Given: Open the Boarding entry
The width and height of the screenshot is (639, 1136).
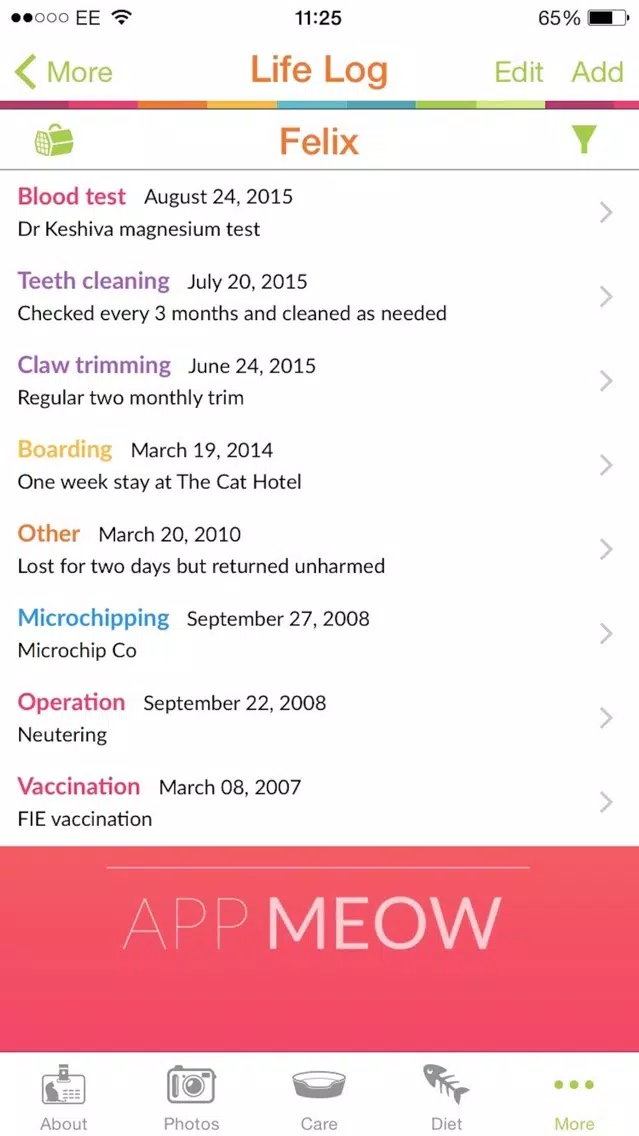Looking at the screenshot, I should [x=320, y=464].
